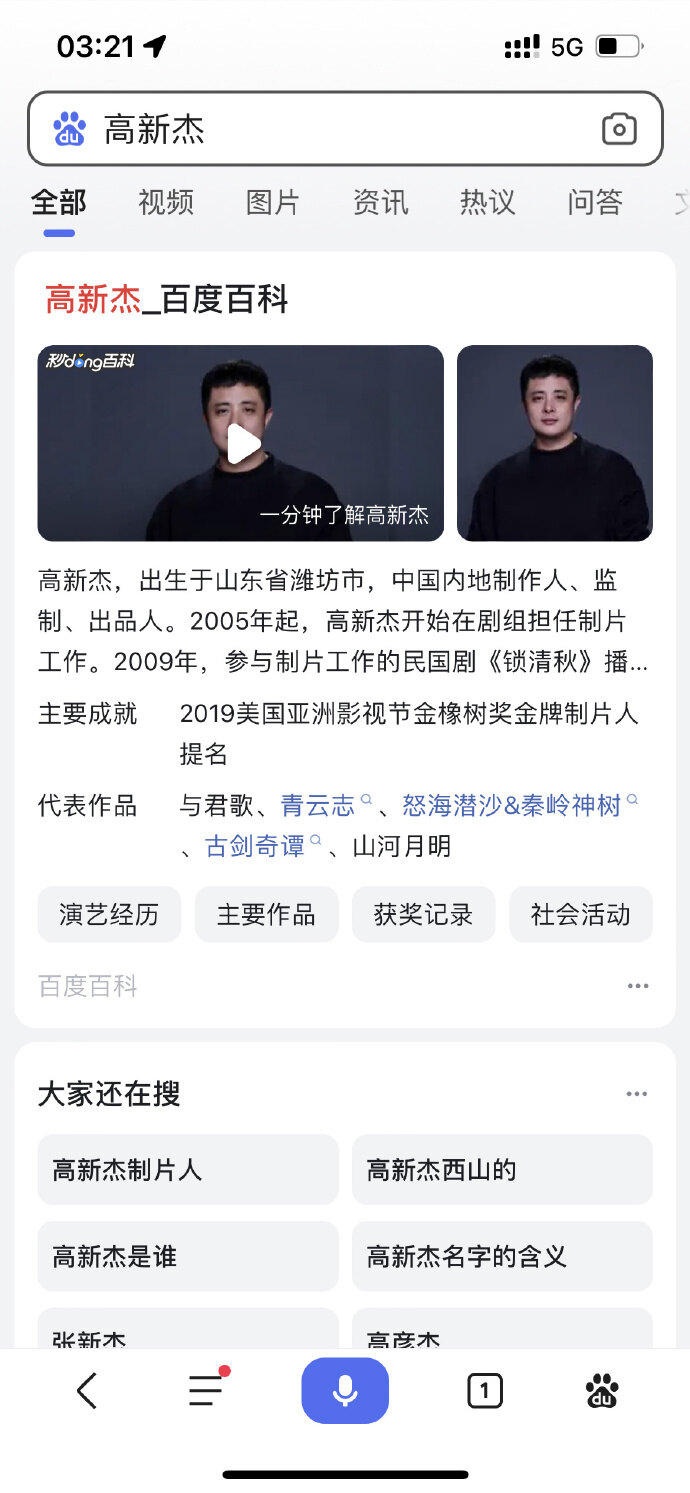Play the 一分钟了解高新杰 video
This screenshot has height=1493, width=690.
243,444
